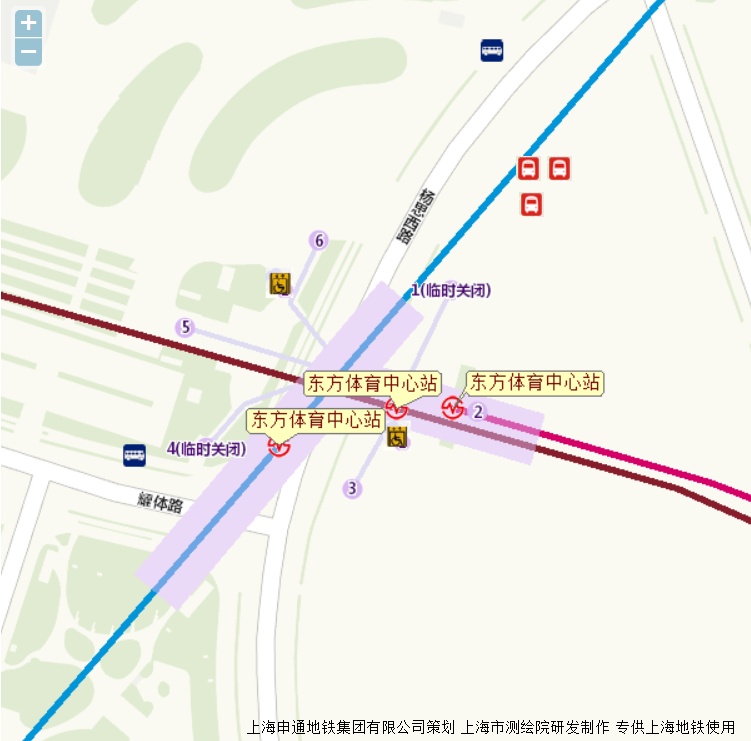
Task: Select exit 3 marker
Action: (x=352, y=488)
